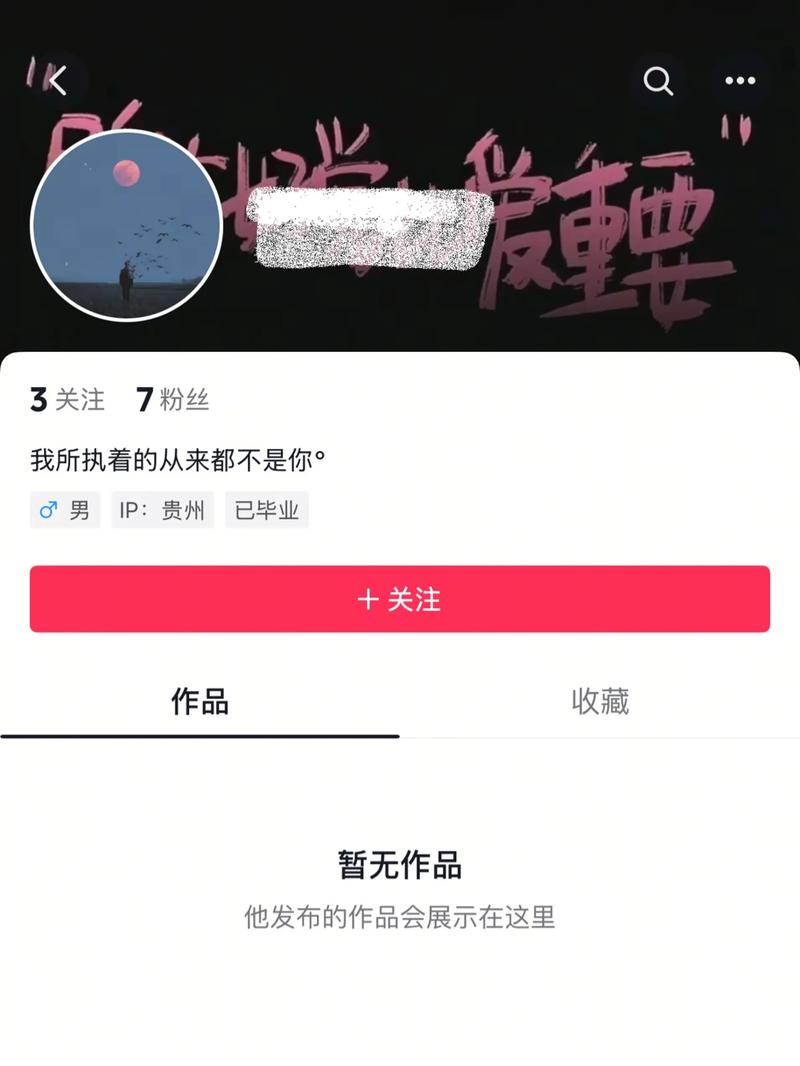Screen dimensions: 800x1066
Task: View the profile avatar picture
Action: click(x=126, y=225)
